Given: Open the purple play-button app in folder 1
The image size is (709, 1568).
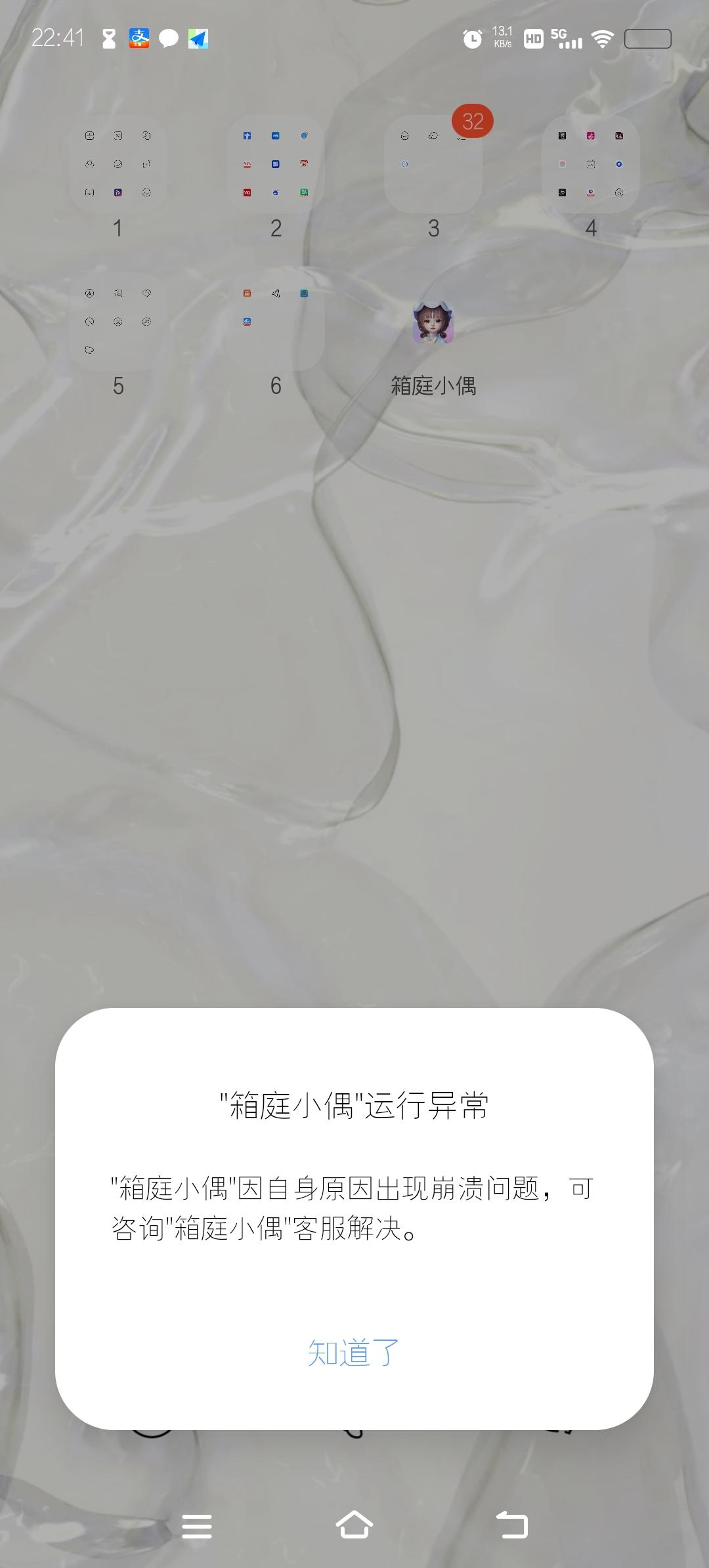Looking at the screenshot, I should pos(118,193).
